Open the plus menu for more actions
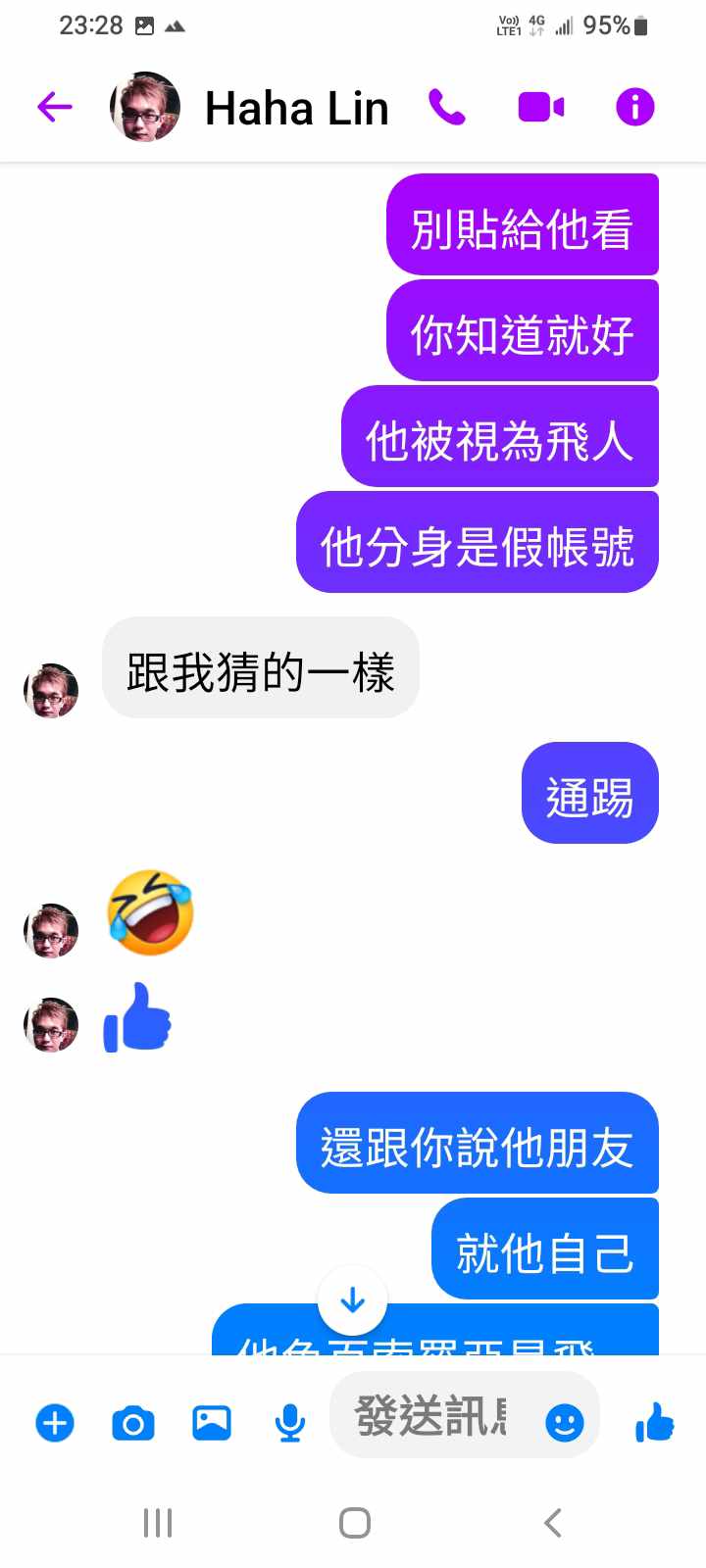The width and height of the screenshot is (706, 1568). click(x=55, y=1423)
